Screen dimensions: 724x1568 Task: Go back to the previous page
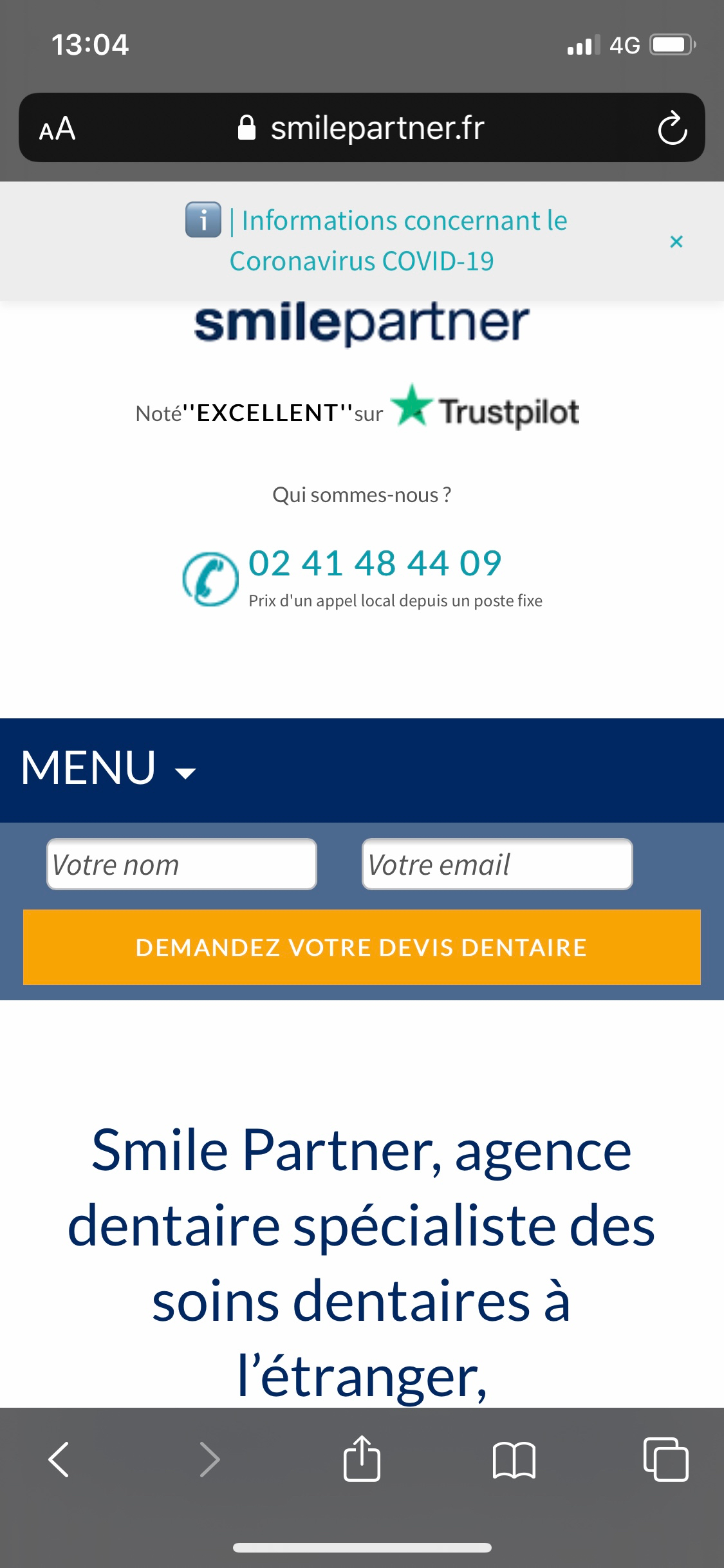tap(59, 1459)
